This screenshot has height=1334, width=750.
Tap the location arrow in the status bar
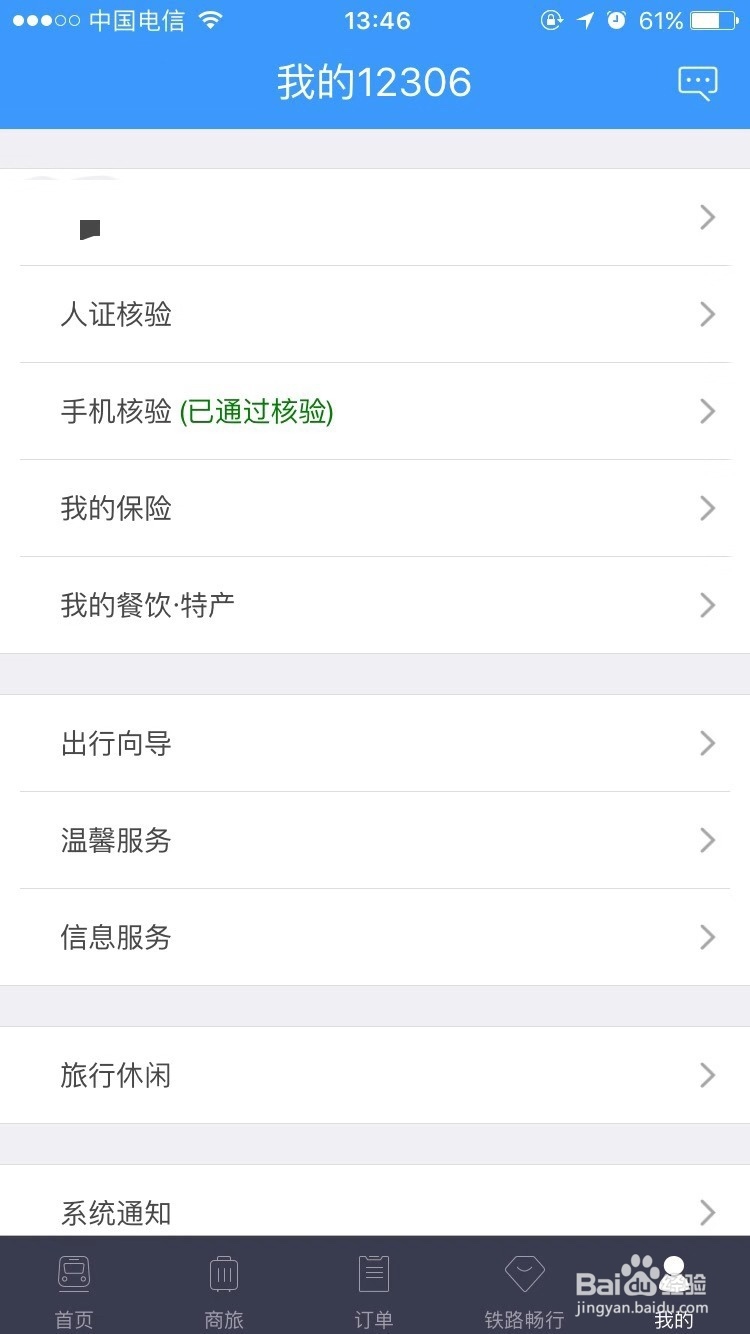585,18
